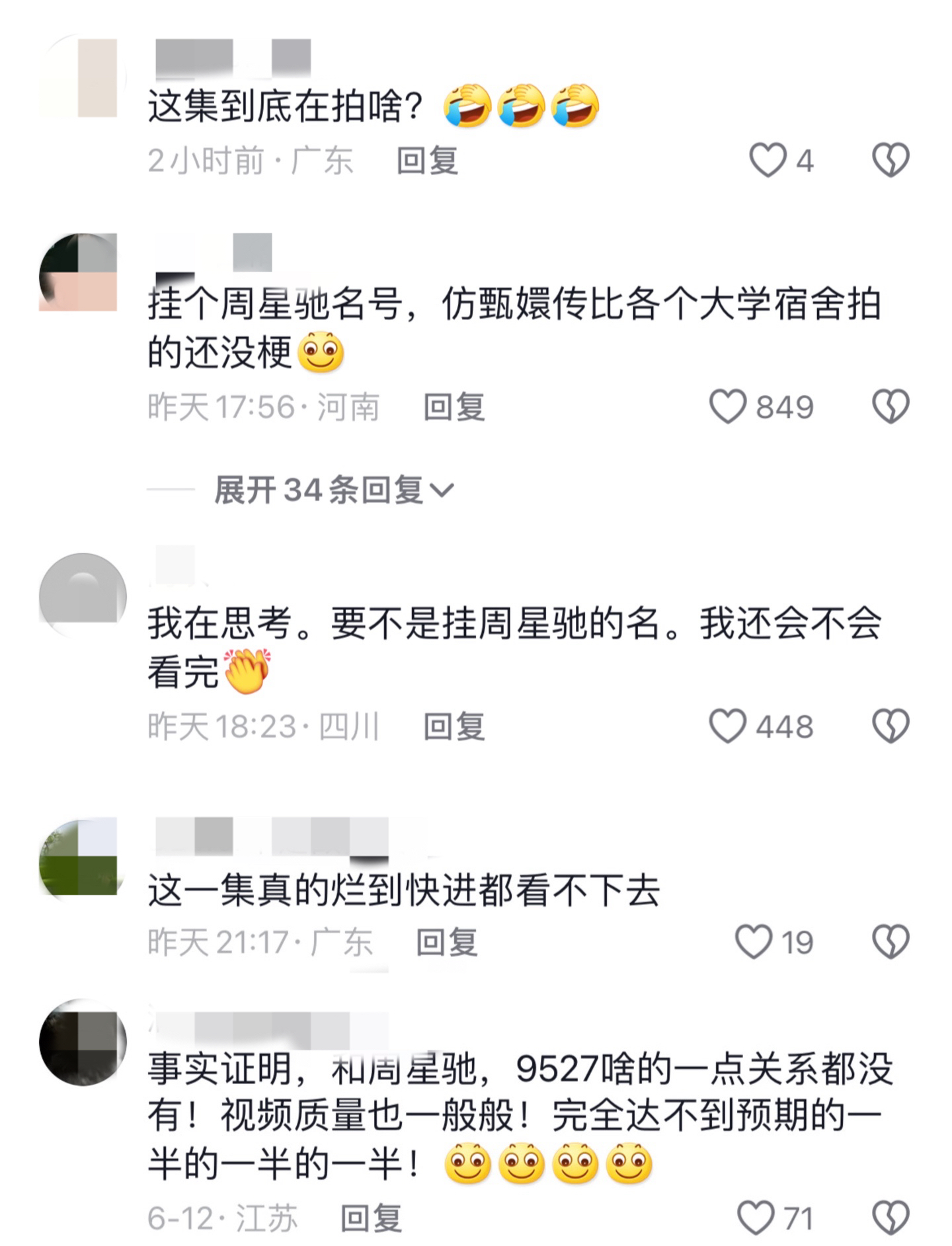The image size is (952, 1246).
Task: Dislike the 昨天 21:17 广东 comment
Action: pyautogui.click(x=891, y=942)
